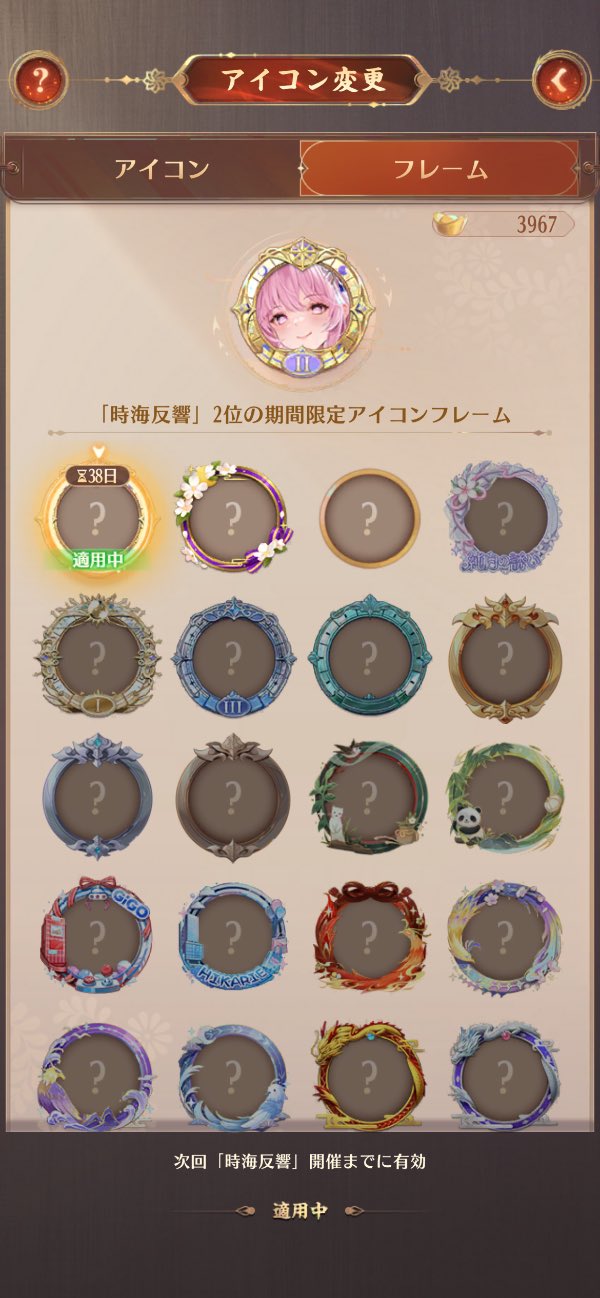Select the white flower purple ribbon frame

(x=233, y=516)
